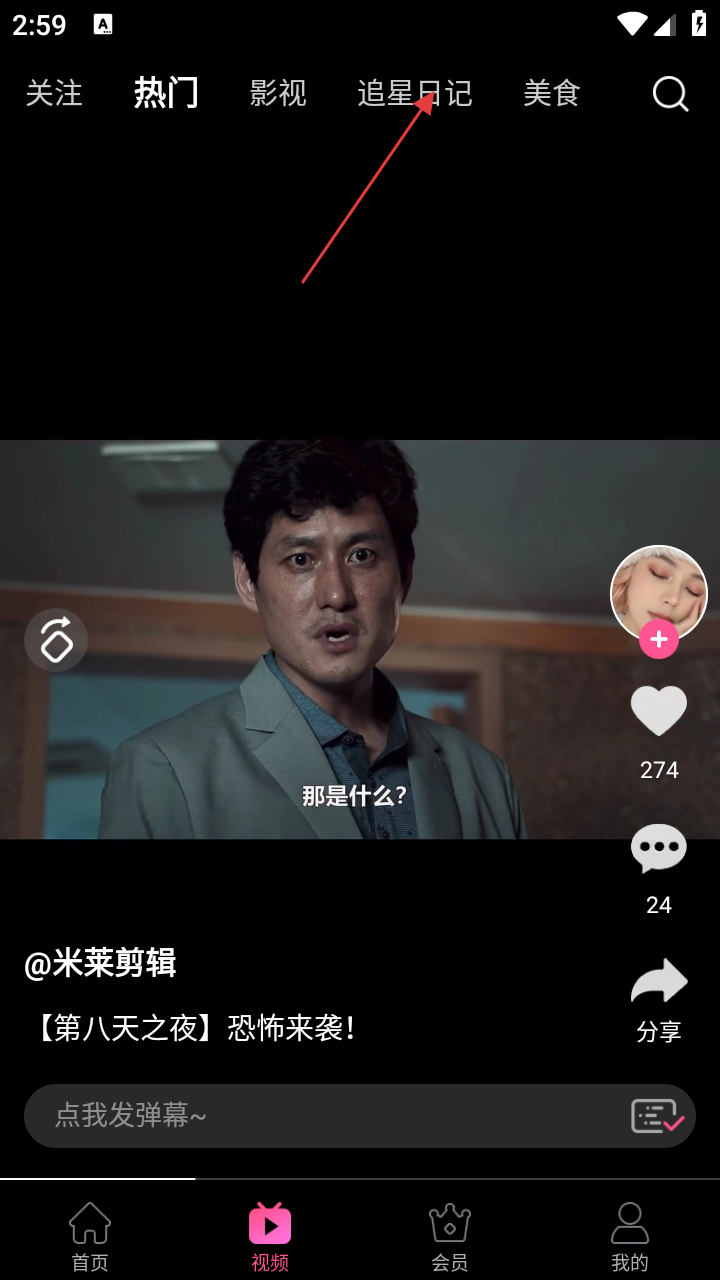Go to the 首页 home tab
The width and height of the screenshot is (720, 1280).
[90, 1236]
